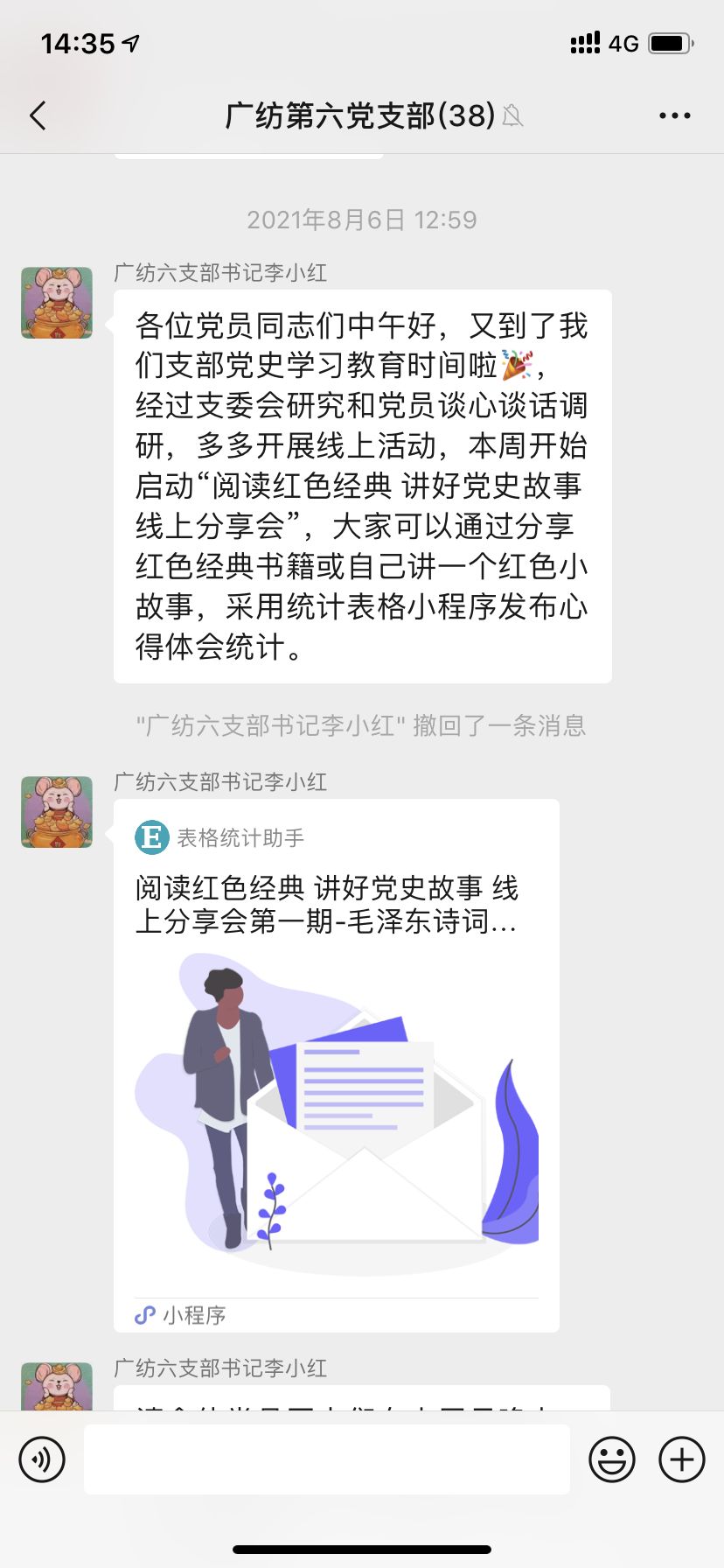724x1568 pixels.
Task: Open the emoji sticker panel
Action: (611, 1459)
